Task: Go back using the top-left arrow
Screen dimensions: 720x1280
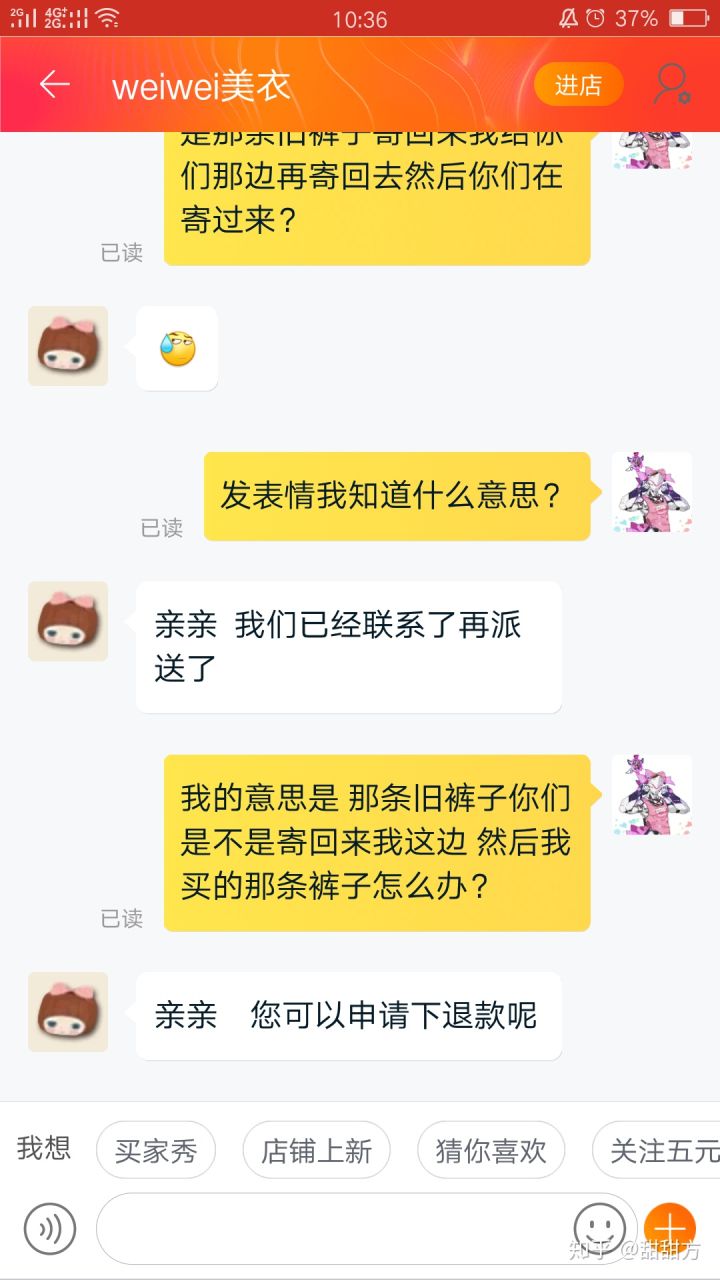Action: [x=54, y=85]
